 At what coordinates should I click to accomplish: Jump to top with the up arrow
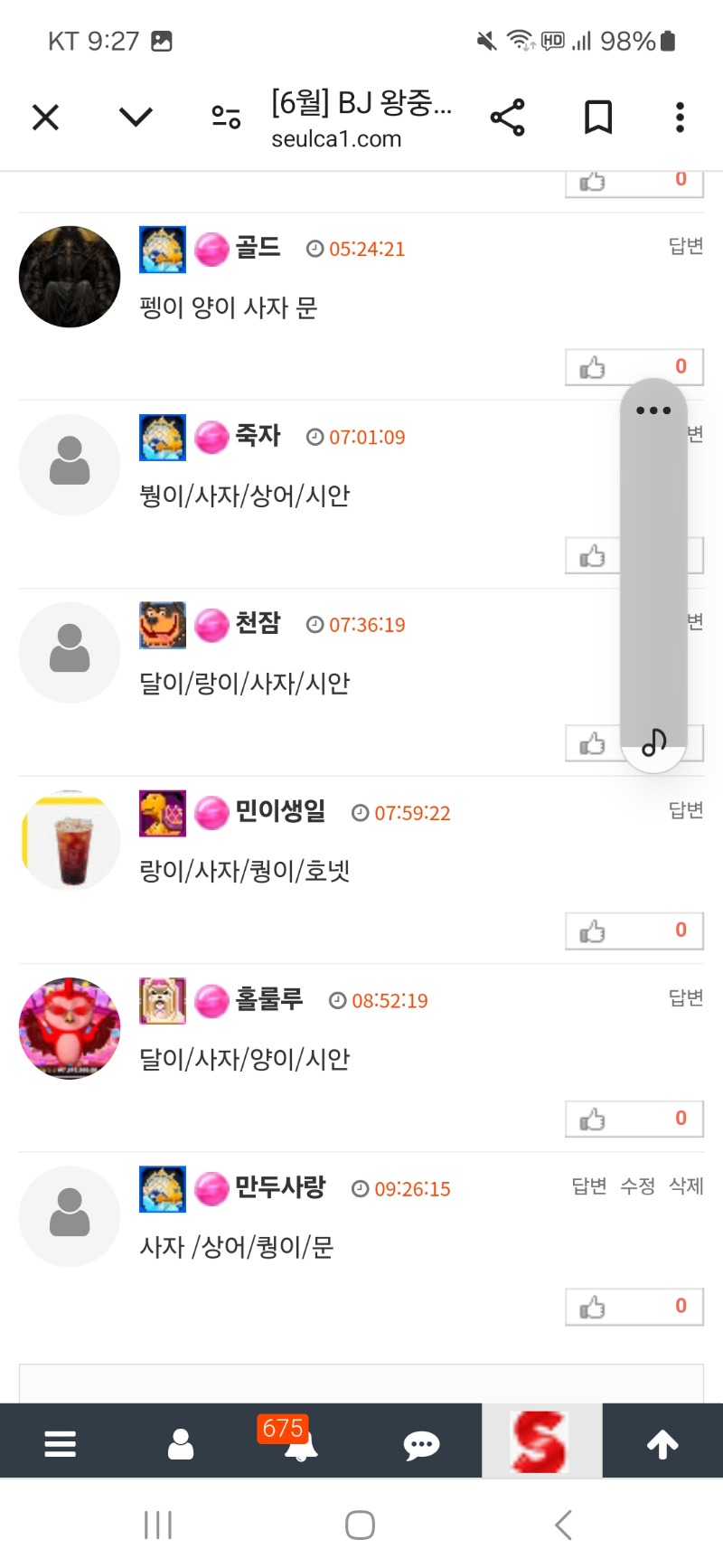(662, 1444)
